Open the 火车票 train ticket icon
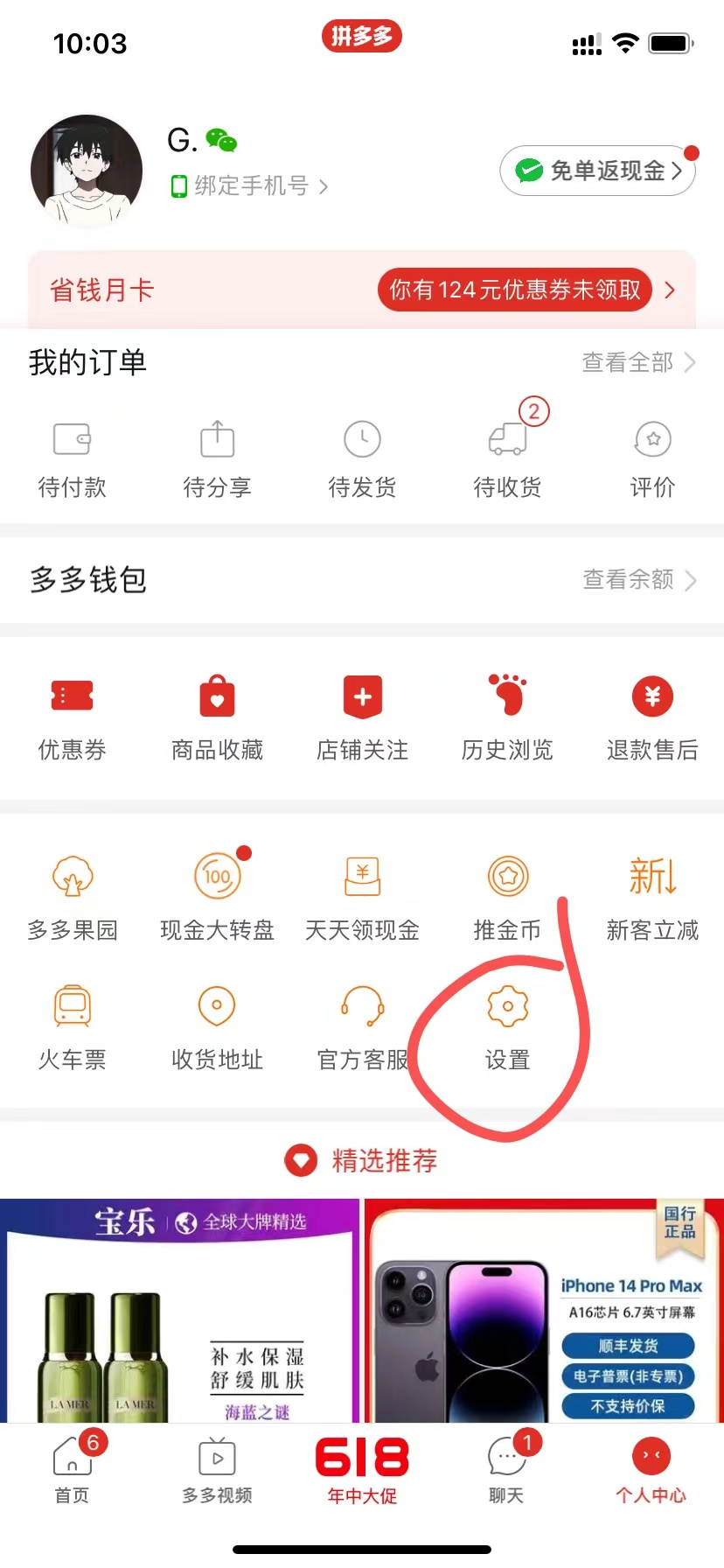 coord(73,1006)
